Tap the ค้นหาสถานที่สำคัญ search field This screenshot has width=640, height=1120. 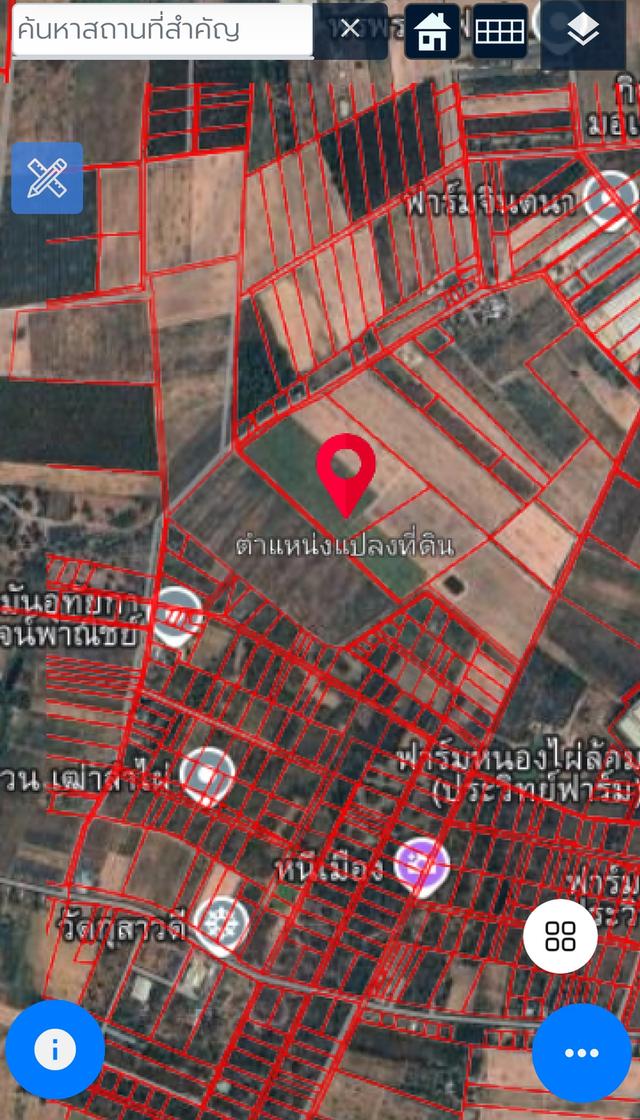160,30
